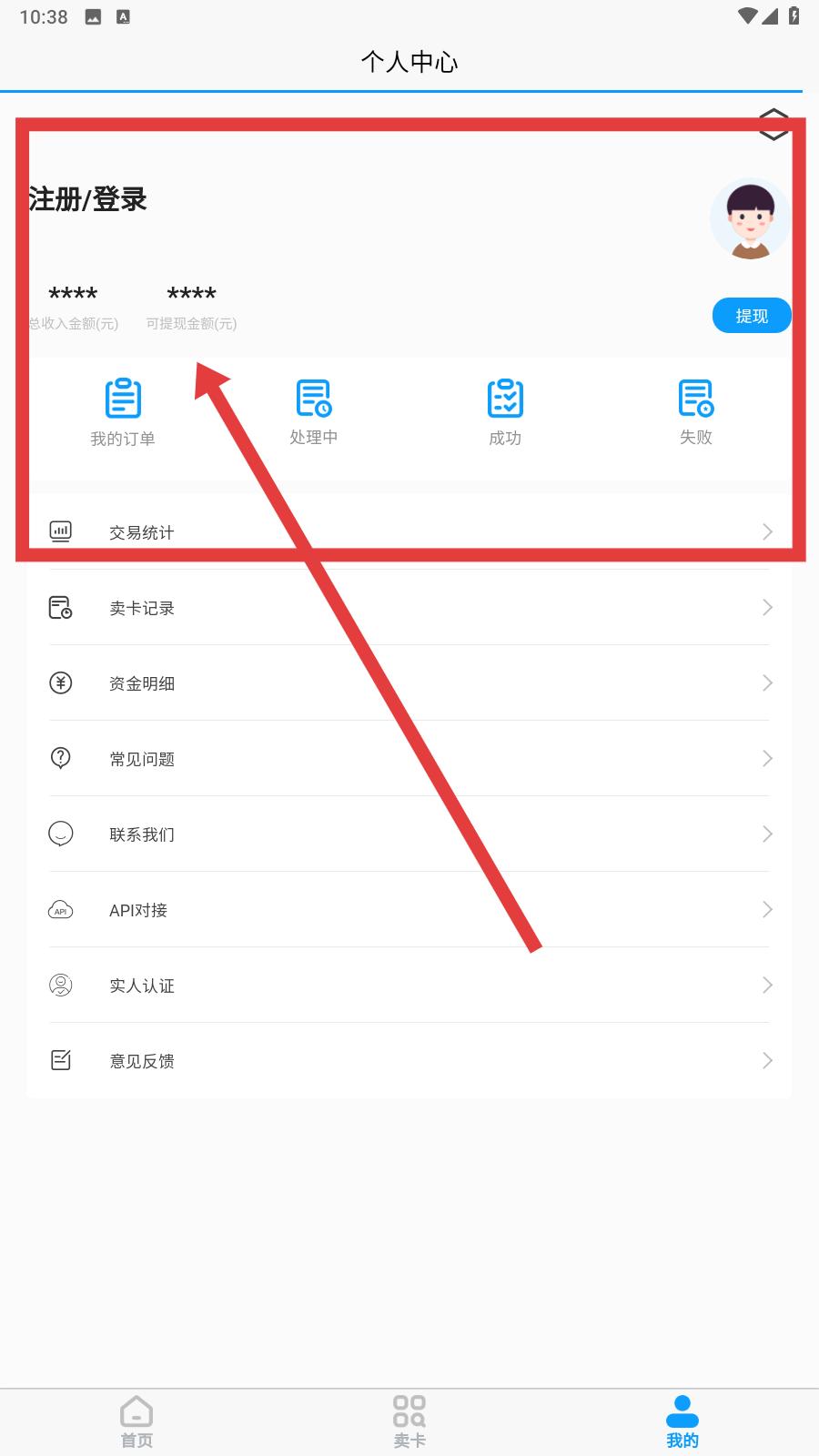The height and width of the screenshot is (1456, 819).
Task: Open 资金明细 row
Action: tap(409, 683)
